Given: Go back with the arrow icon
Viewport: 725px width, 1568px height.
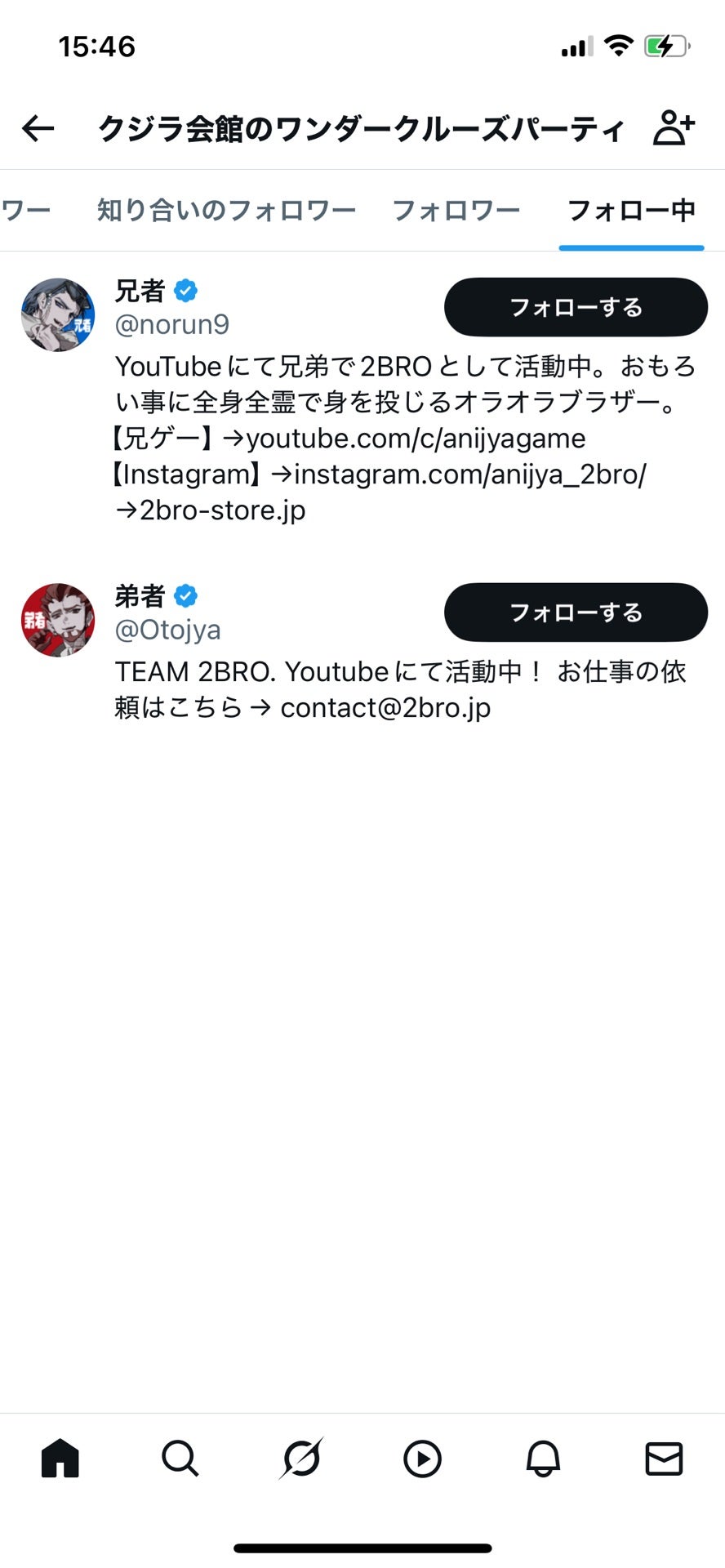Looking at the screenshot, I should tap(38, 127).
